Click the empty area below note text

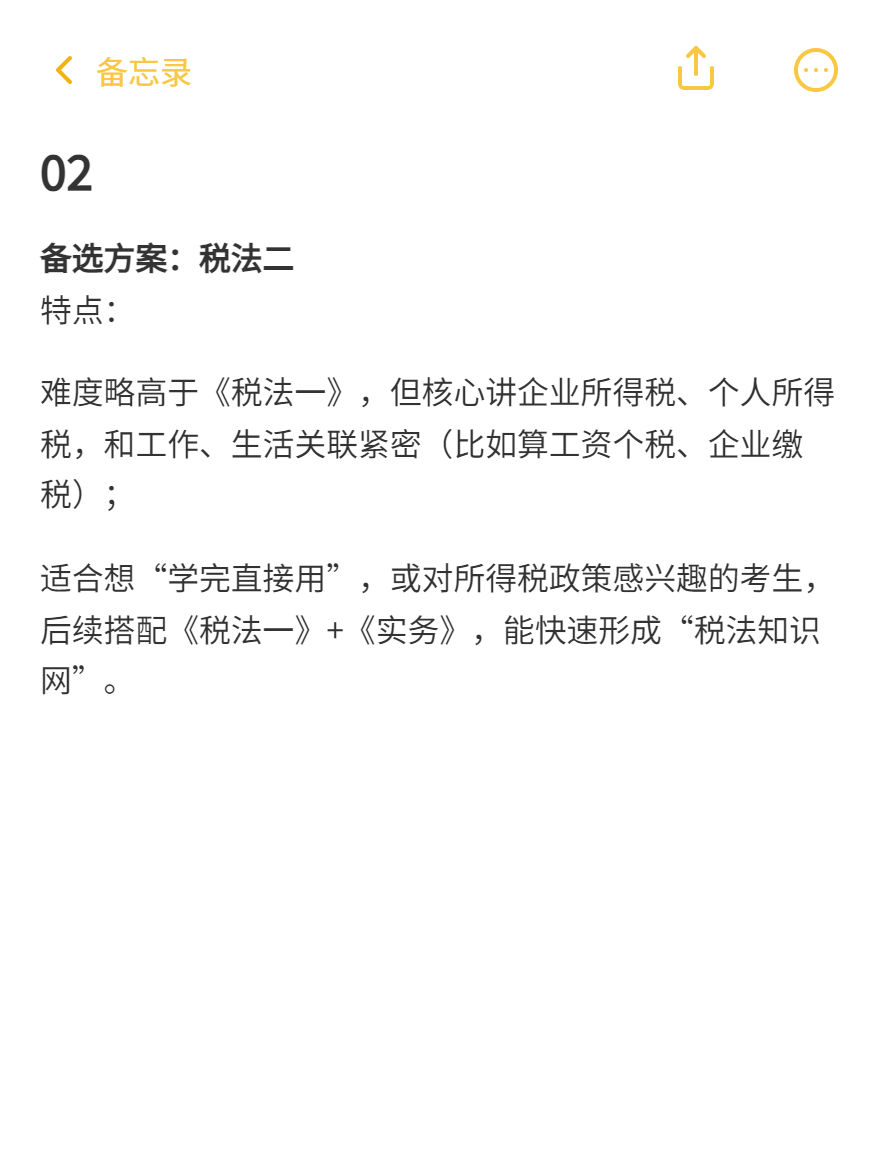click(x=440, y=900)
